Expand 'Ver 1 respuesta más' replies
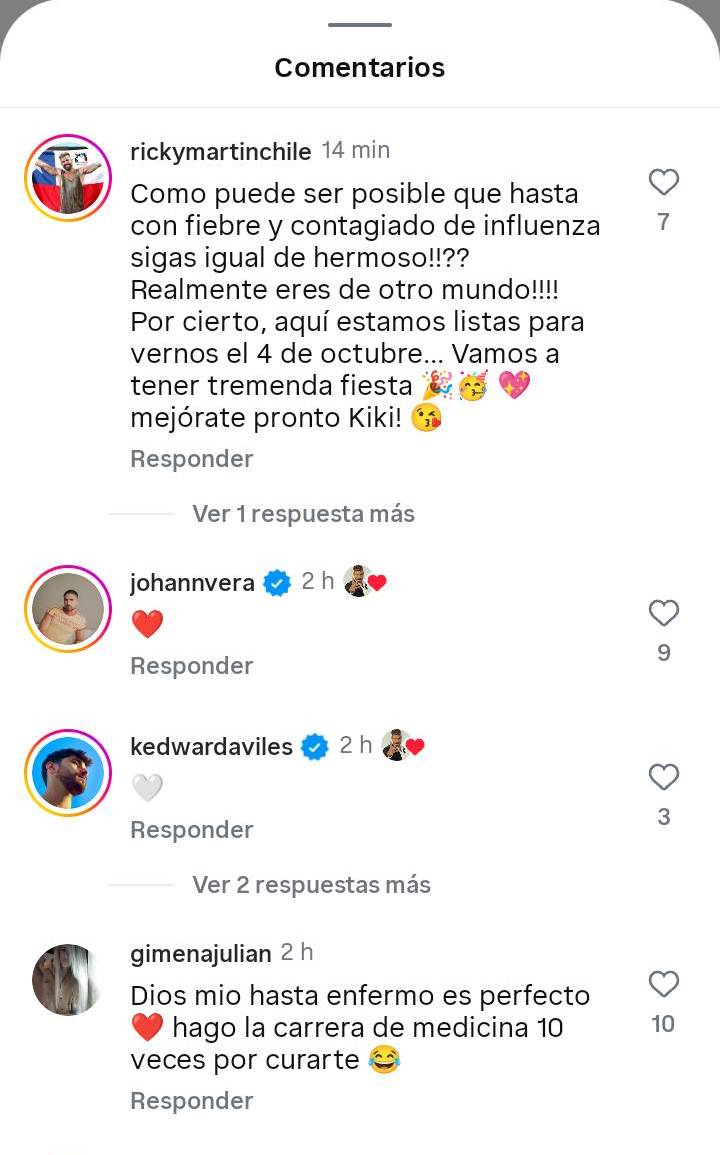Image resolution: width=720 pixels, height=1155 pixels. pyautogui.click(x=303, y=514)
